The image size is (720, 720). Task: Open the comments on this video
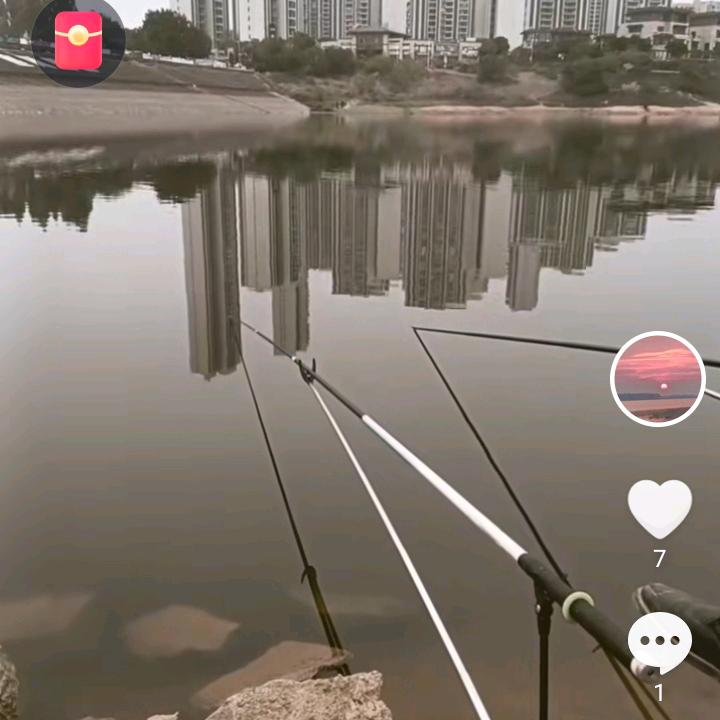click(659, 643)
